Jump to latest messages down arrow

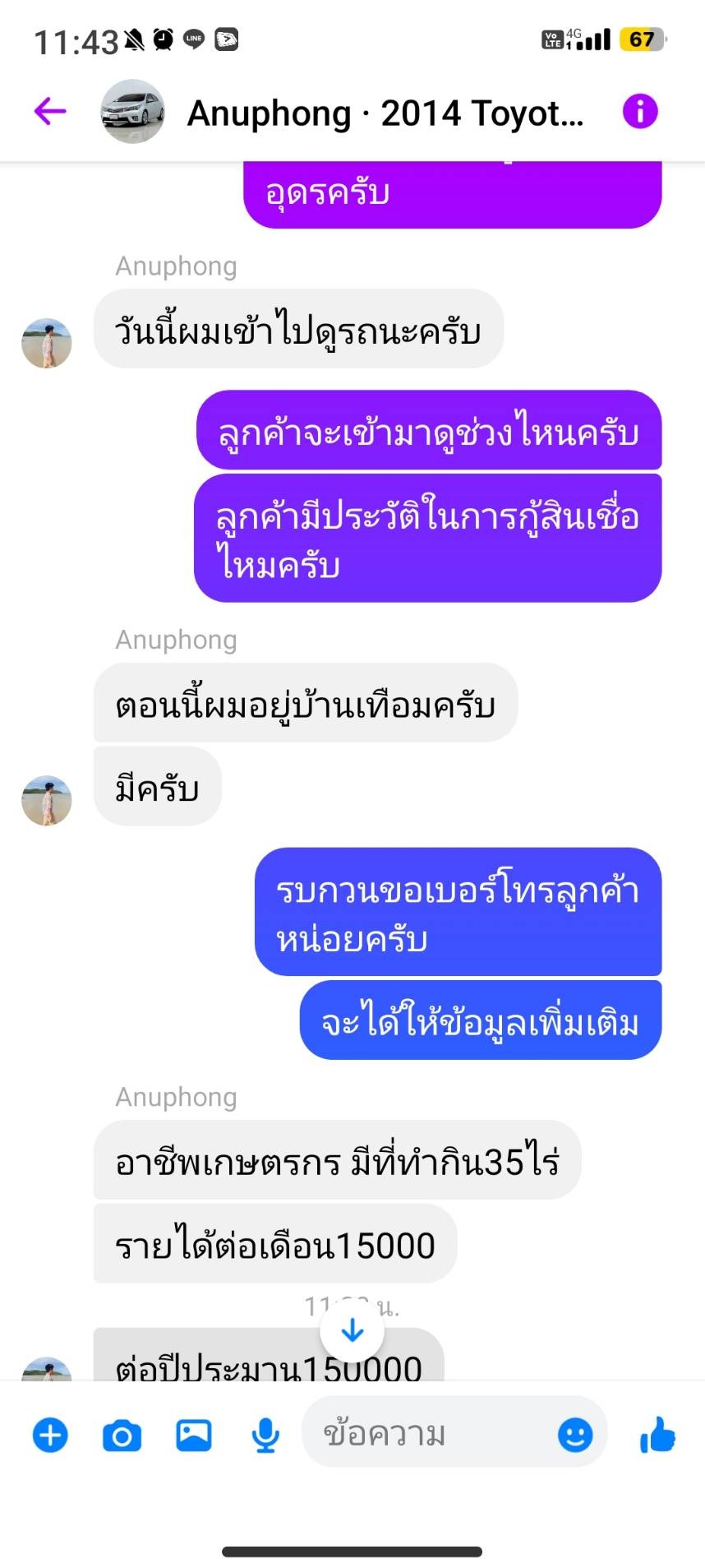tap(352, 1330)
